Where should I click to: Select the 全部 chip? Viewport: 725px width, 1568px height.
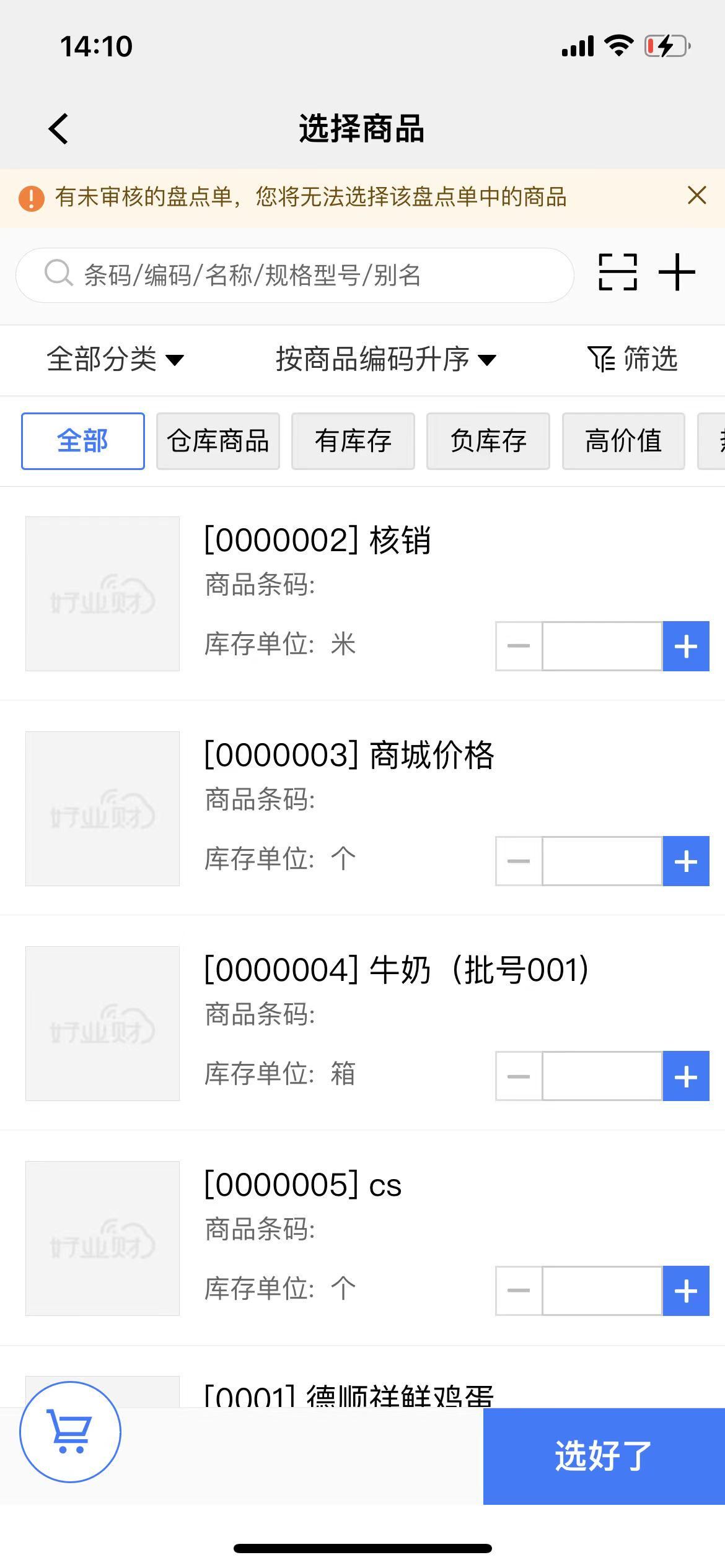(83, 441)
